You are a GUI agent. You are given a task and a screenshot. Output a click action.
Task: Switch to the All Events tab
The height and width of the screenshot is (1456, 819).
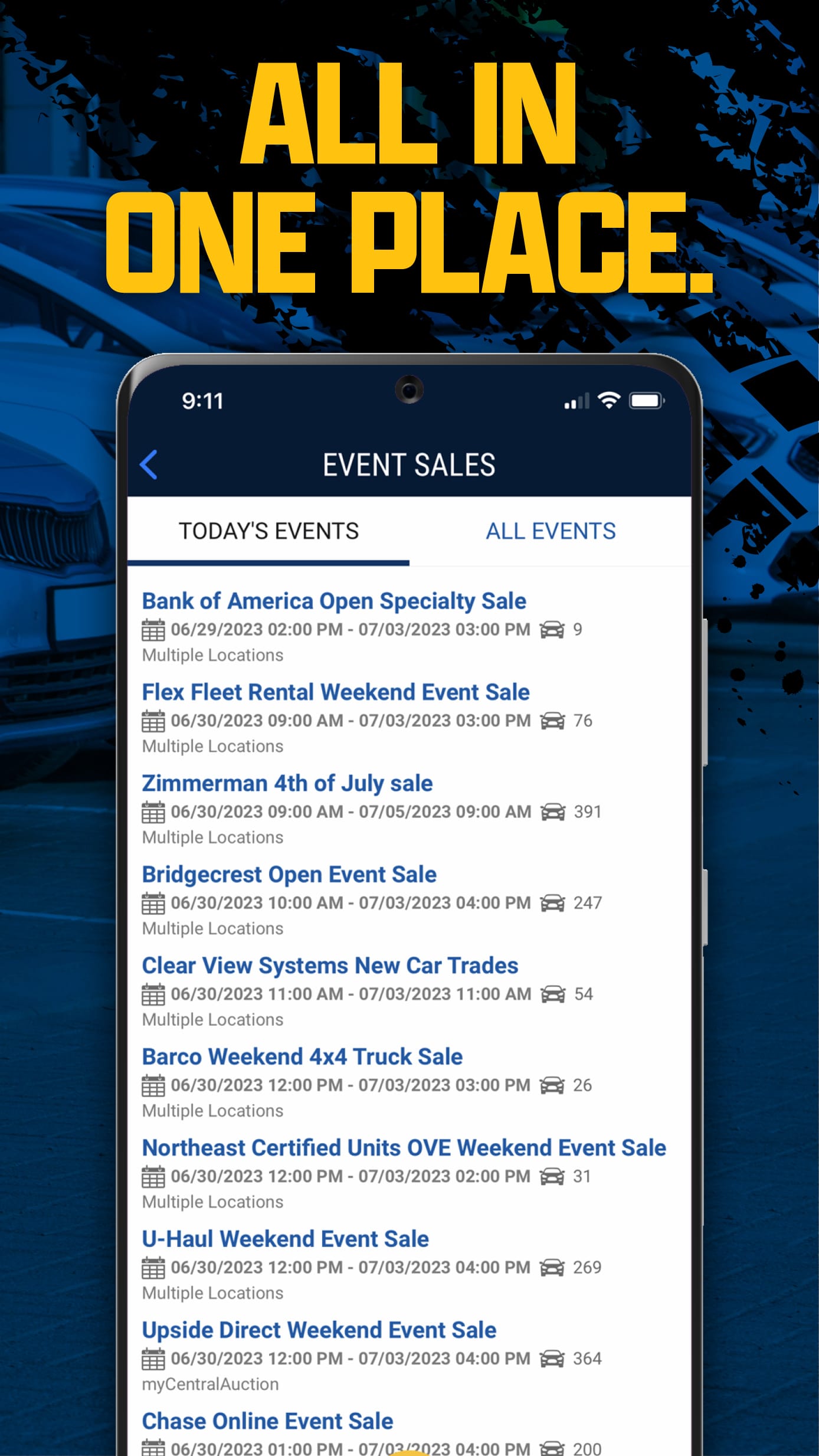pos(551,531)
